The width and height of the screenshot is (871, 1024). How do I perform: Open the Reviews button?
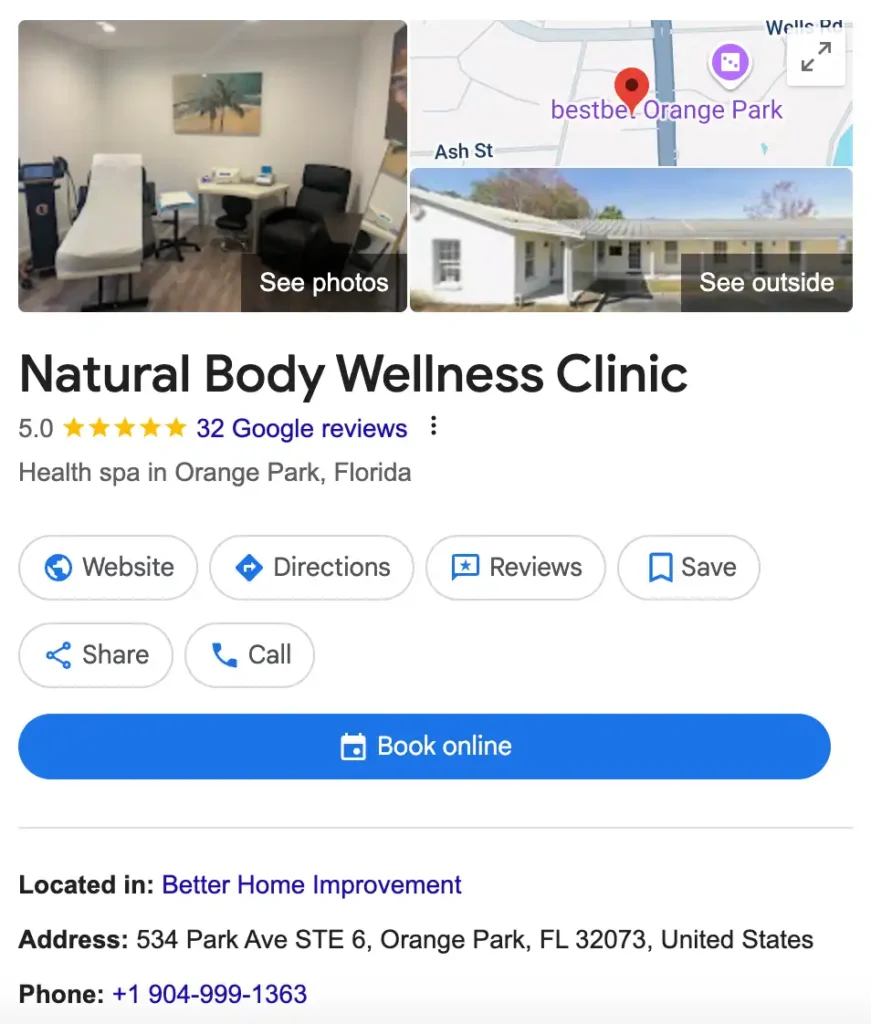(x=515, y=568)
